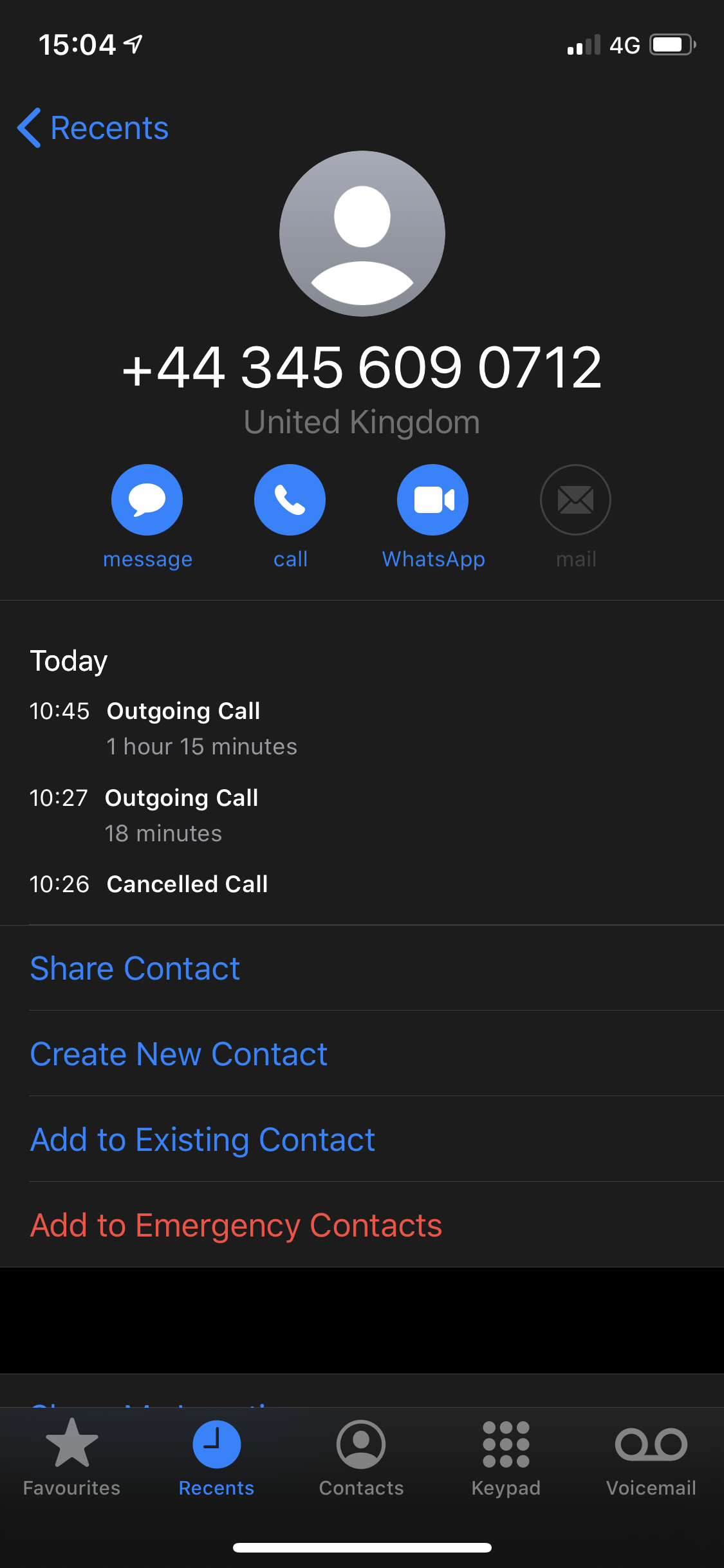Add number to Emergency Contacts
Image resolution: width=724 pixels, height=1568 pixels.
(236, 1225)
